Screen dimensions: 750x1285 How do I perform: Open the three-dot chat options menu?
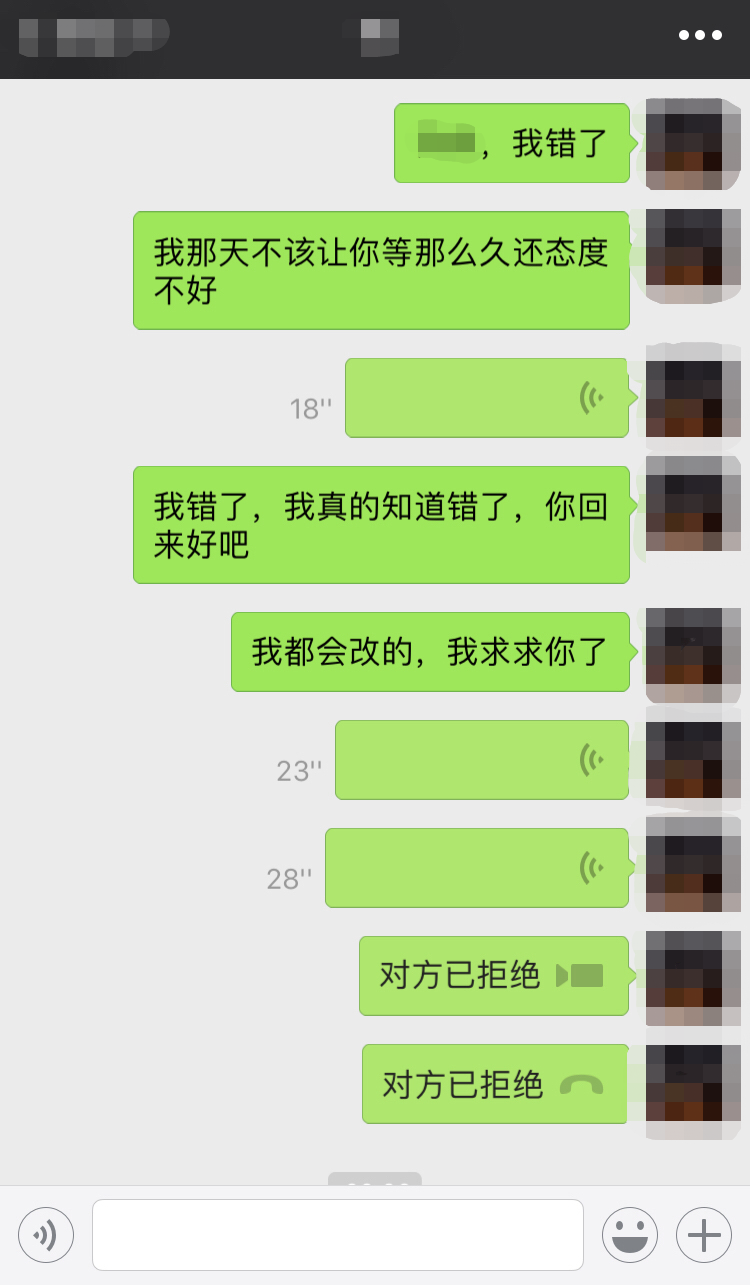(700, 35)
